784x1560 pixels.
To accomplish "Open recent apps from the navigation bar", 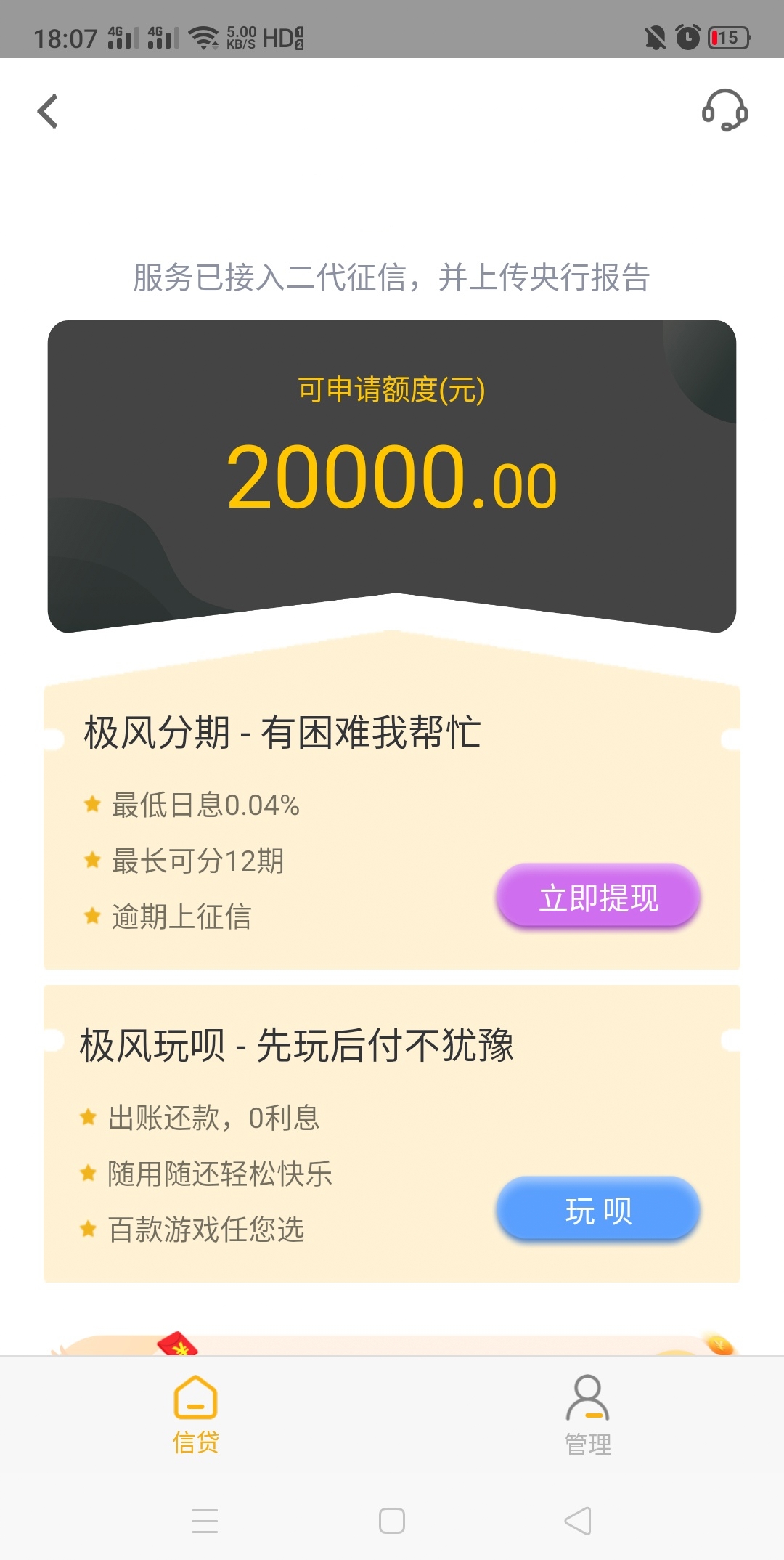I will (x=205, y=1521).
